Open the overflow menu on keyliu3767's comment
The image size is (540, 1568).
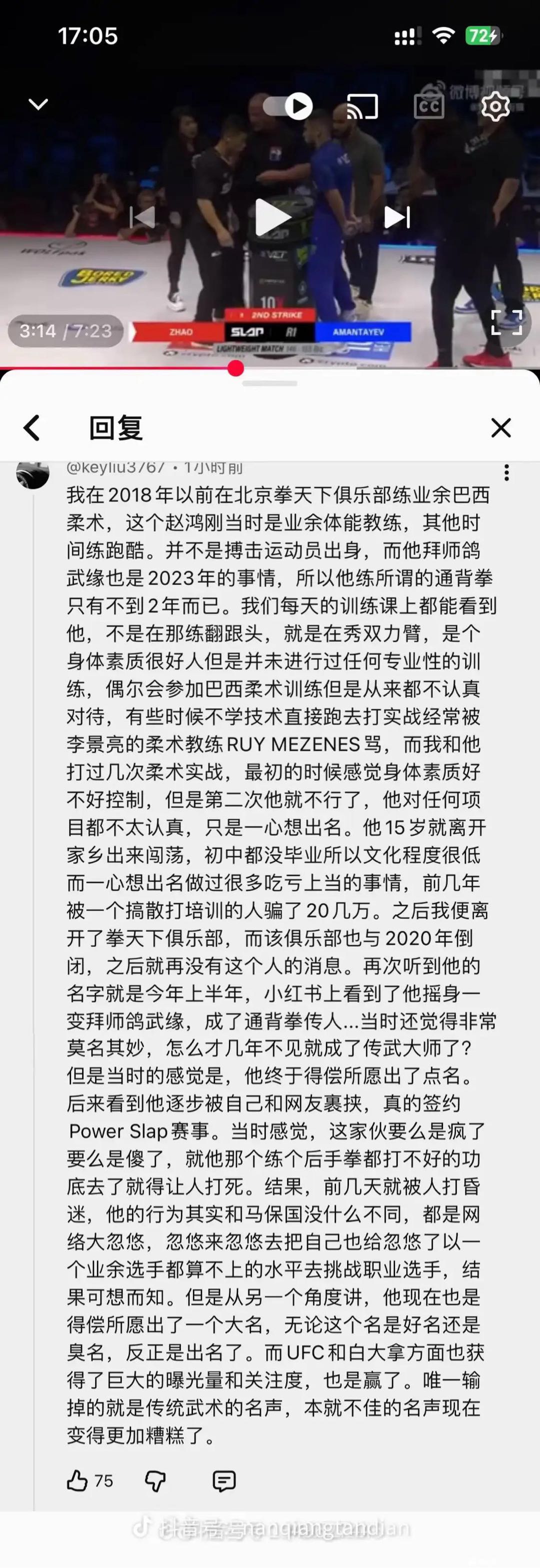tap(506, 473)
